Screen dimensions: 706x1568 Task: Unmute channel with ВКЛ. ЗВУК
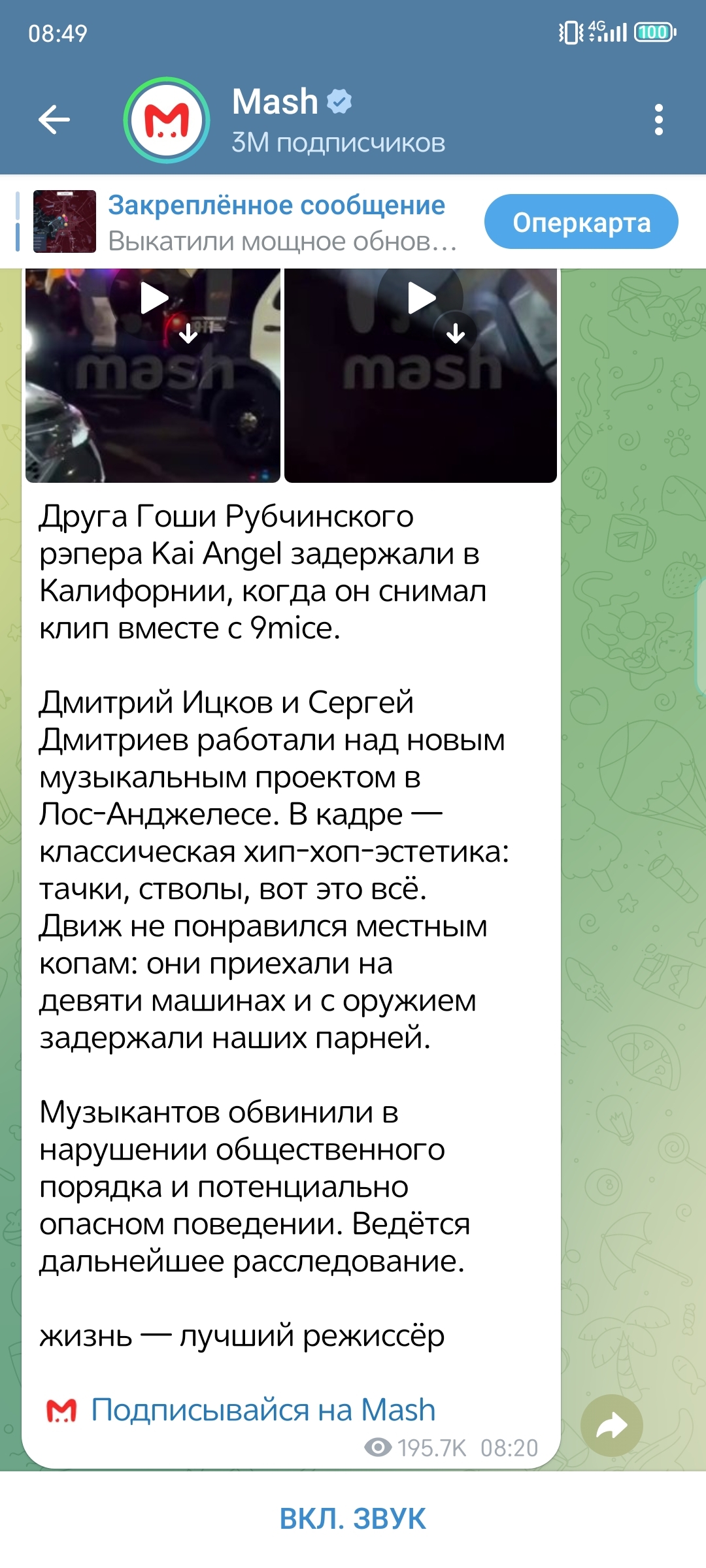click(x=353, y=1518)
